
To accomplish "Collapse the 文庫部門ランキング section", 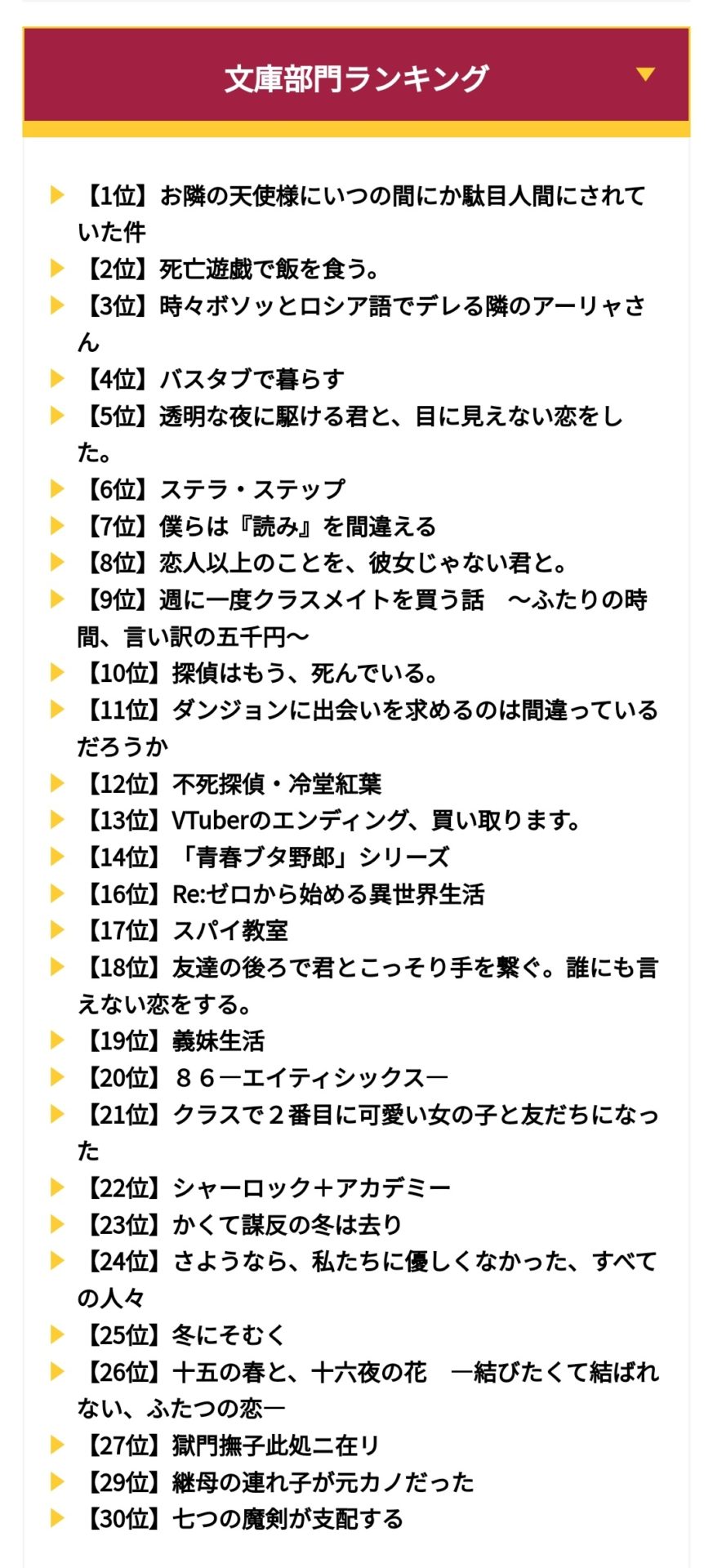I will [644, 75].
